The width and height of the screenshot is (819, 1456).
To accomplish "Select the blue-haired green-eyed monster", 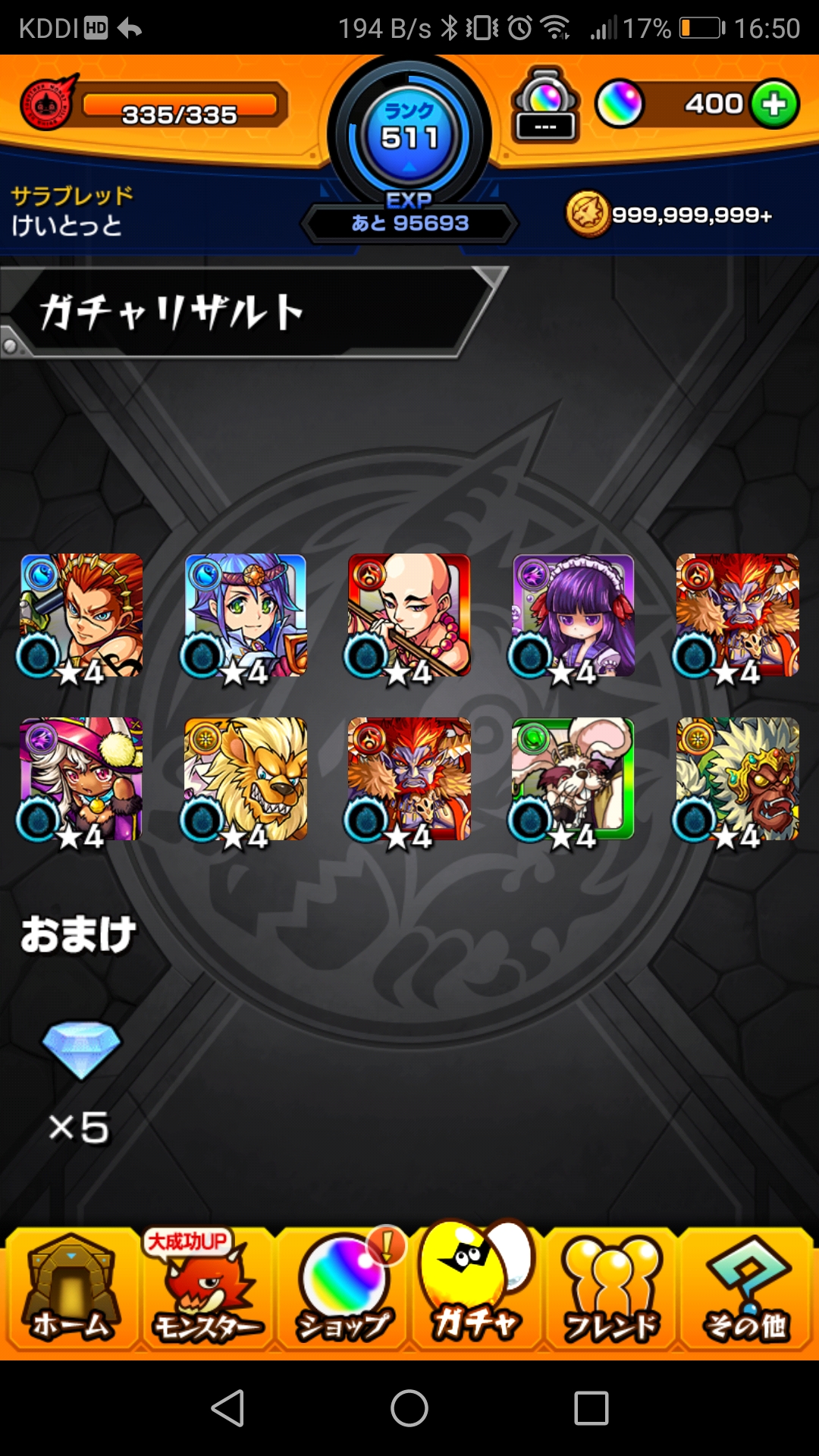I will 246,615.
